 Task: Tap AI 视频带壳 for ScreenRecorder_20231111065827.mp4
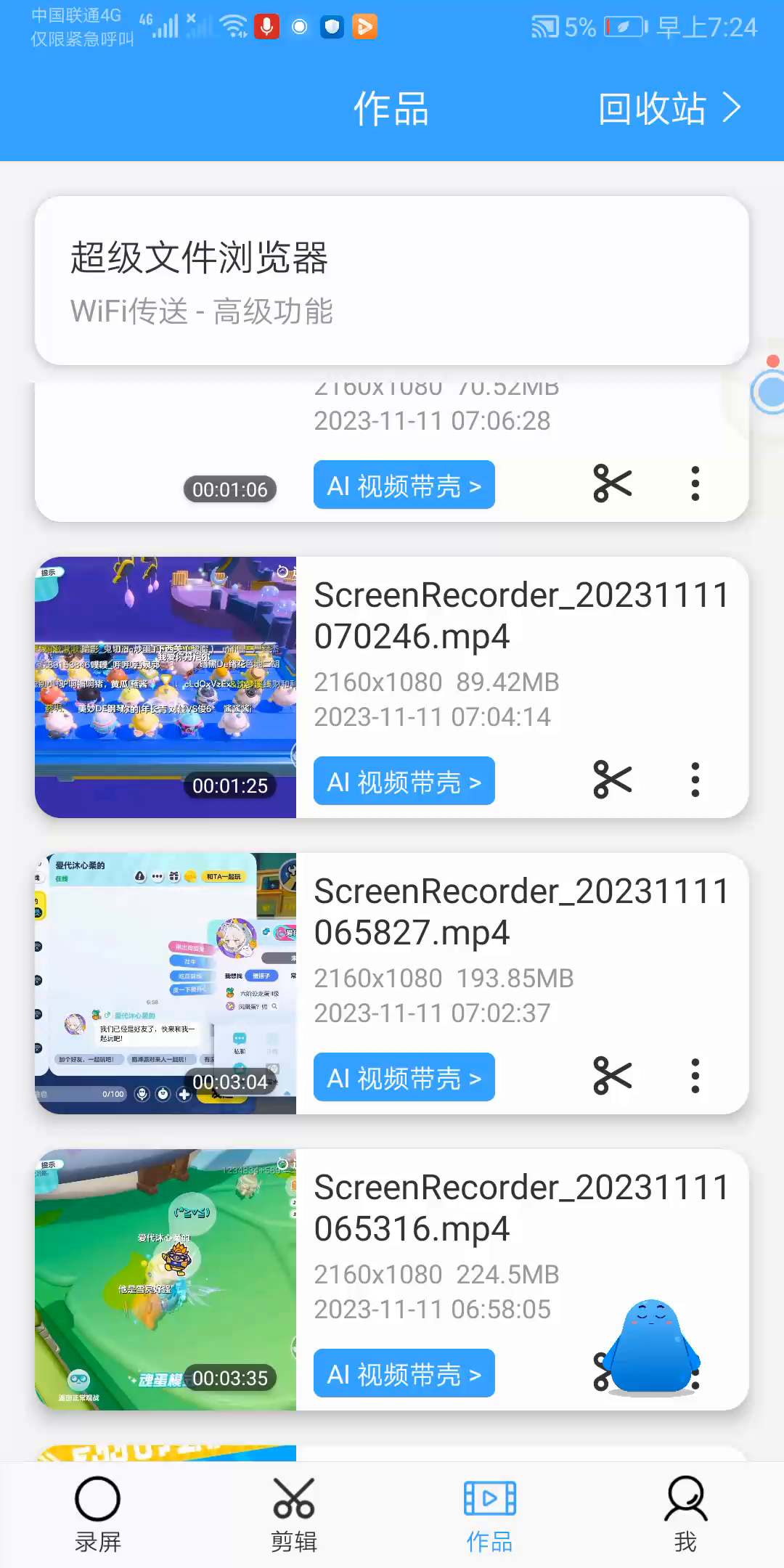coord(404,1077)
